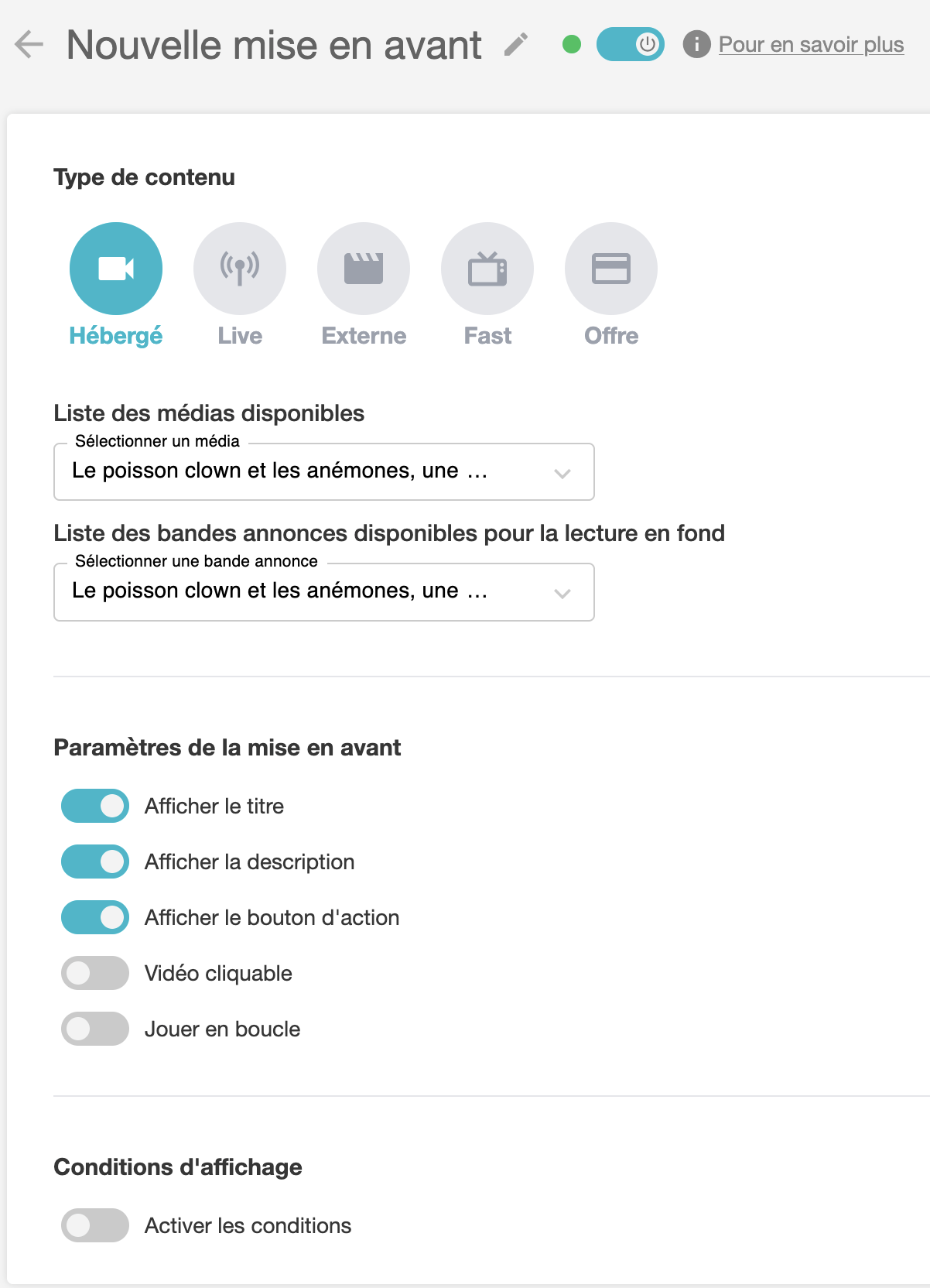Turn on 'Jouer en boucle'
This screenshot has height=1288, width=930.
click(95, 1029)
